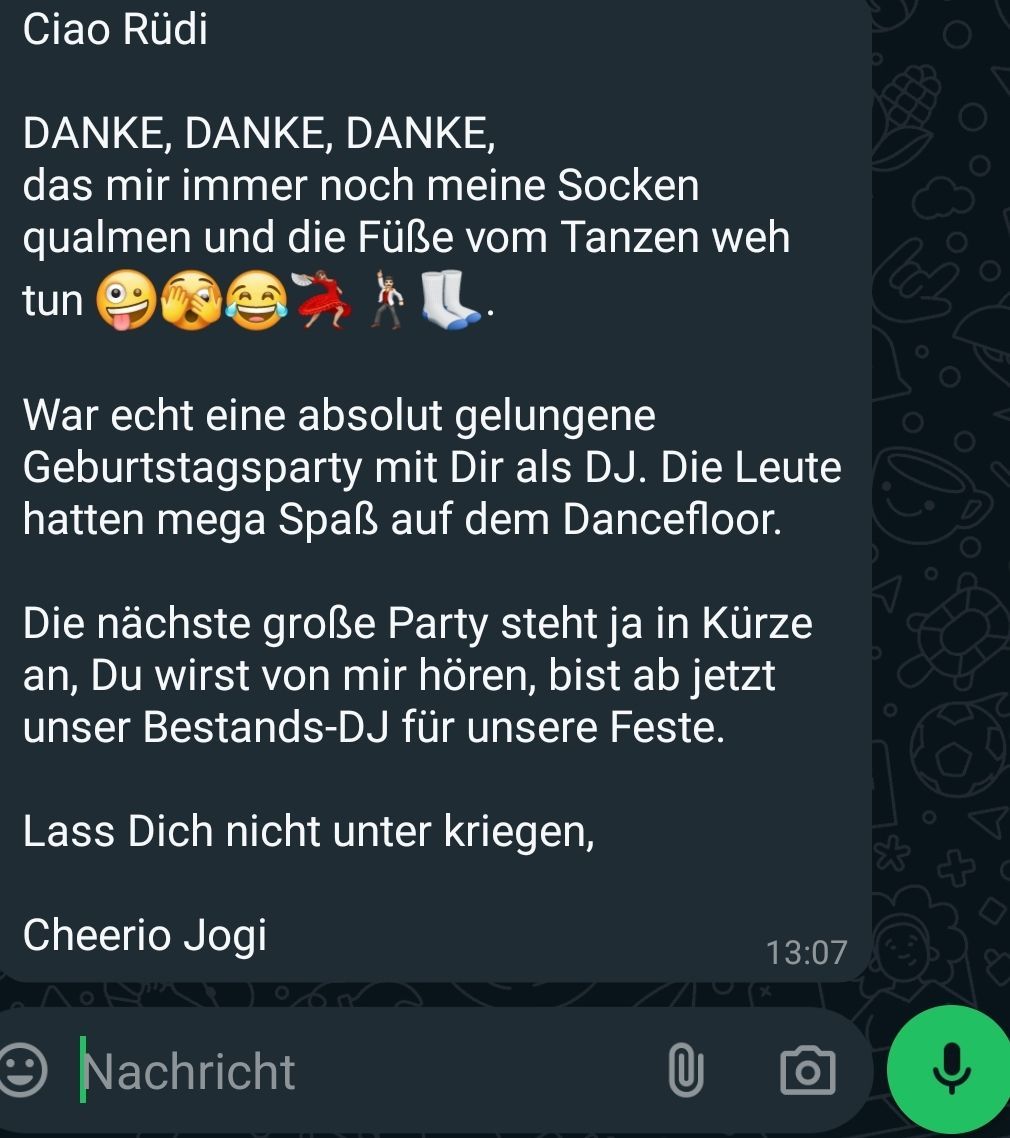Screen dimensions: 1010x1138
Task: Record a voice message with the microphone
Action: click(950, 1069)
